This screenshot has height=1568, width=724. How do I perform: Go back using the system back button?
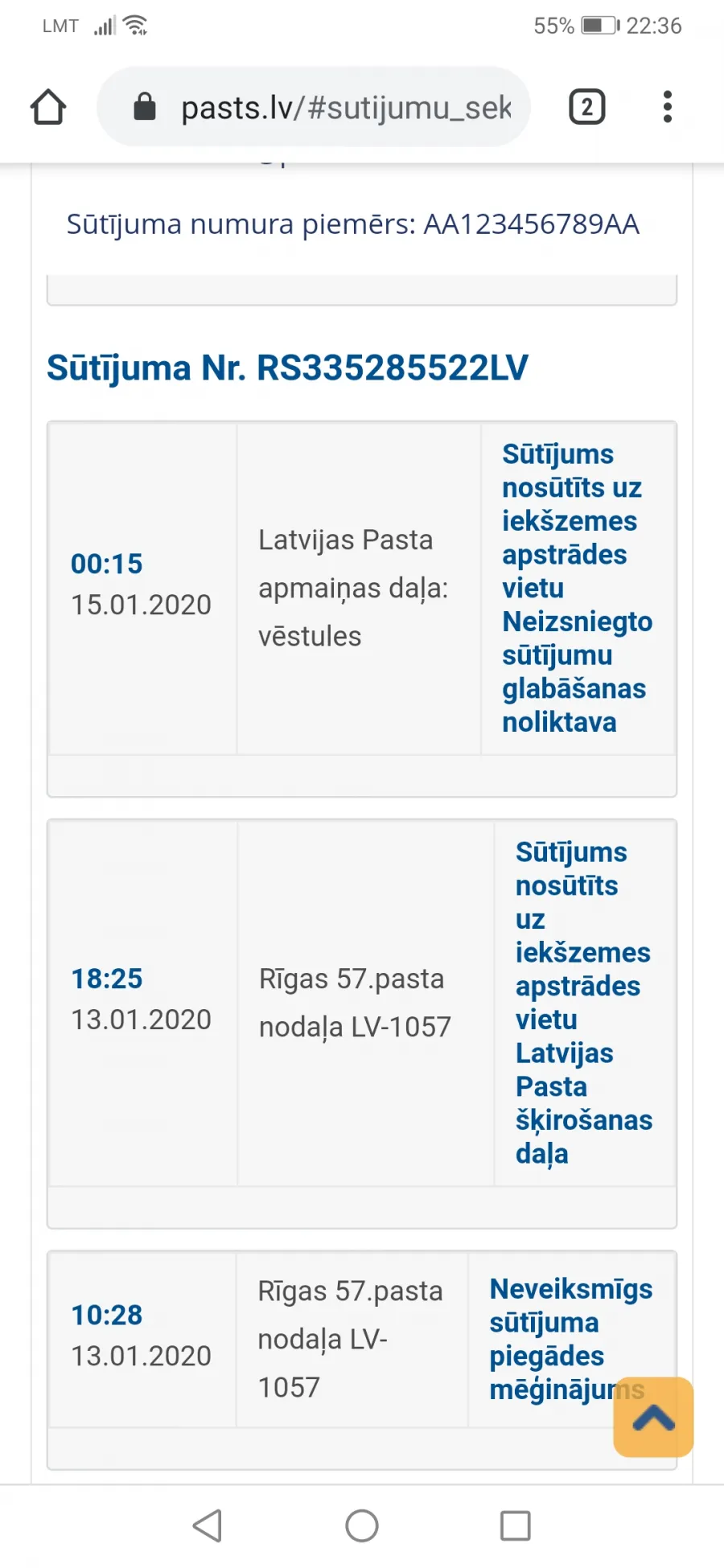[208, 1525]
